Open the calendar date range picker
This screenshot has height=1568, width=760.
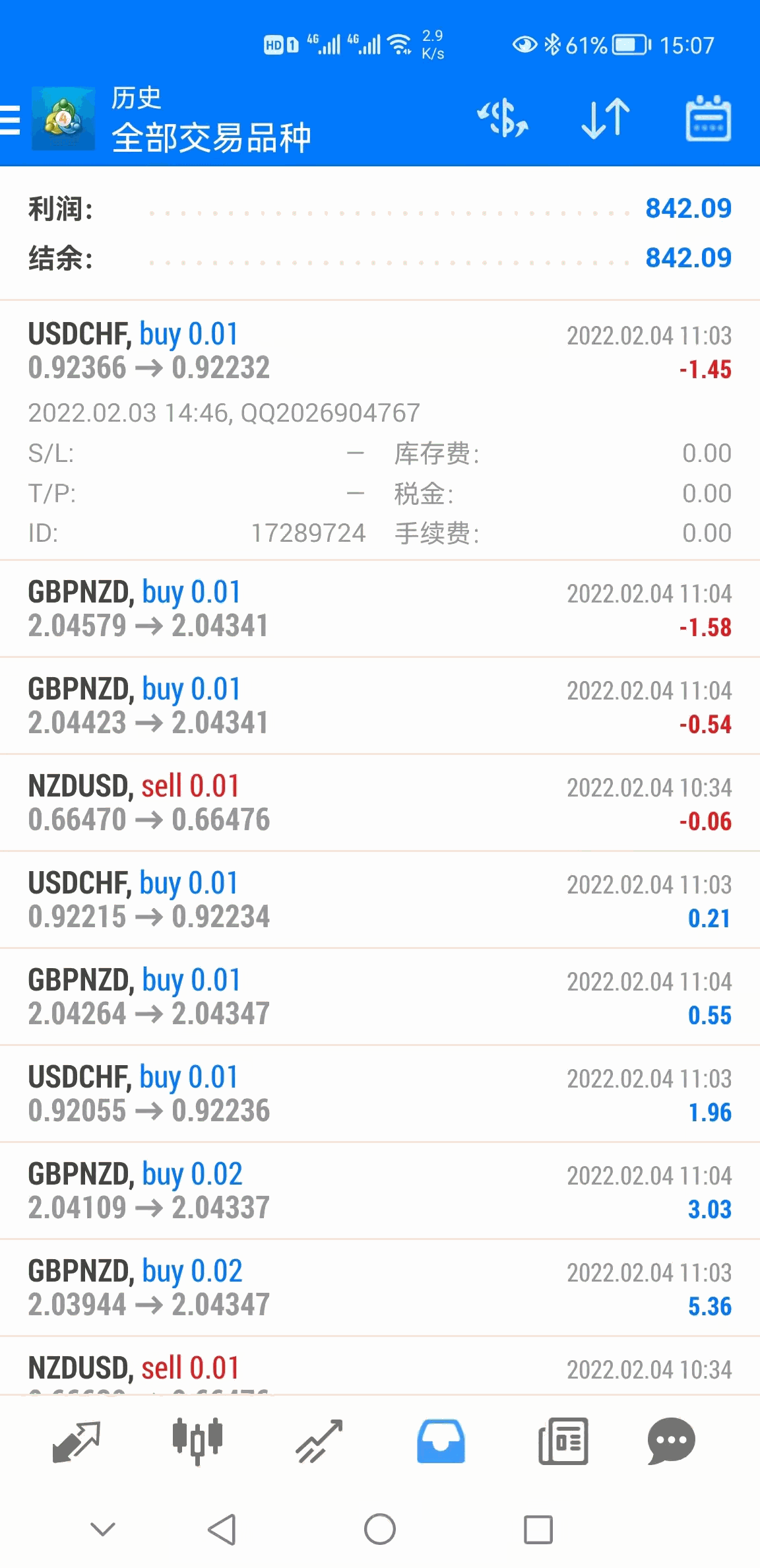[708, 119]
